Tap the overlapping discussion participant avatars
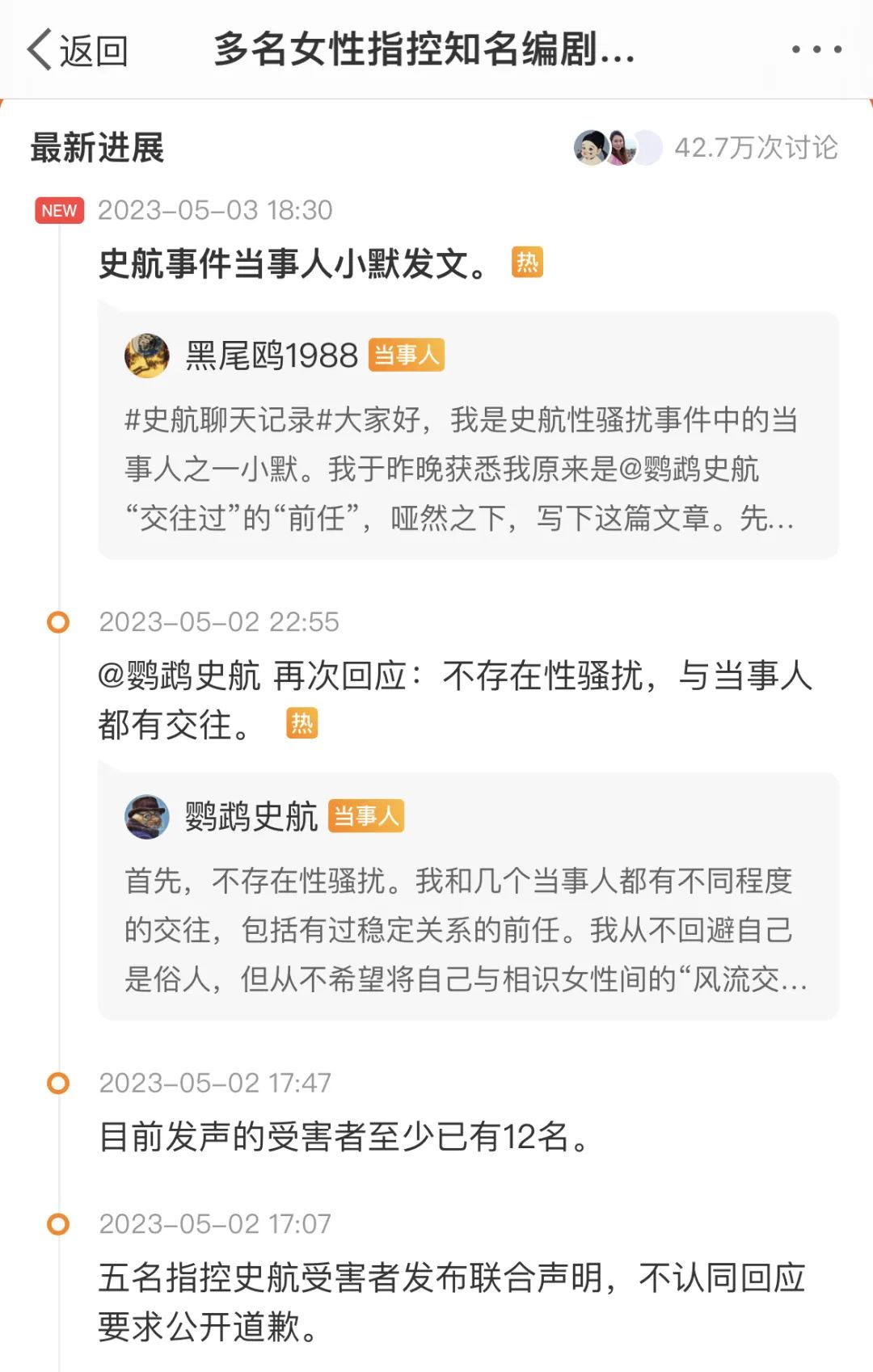Screen dimensions: 873x1372 click(614, 146)
